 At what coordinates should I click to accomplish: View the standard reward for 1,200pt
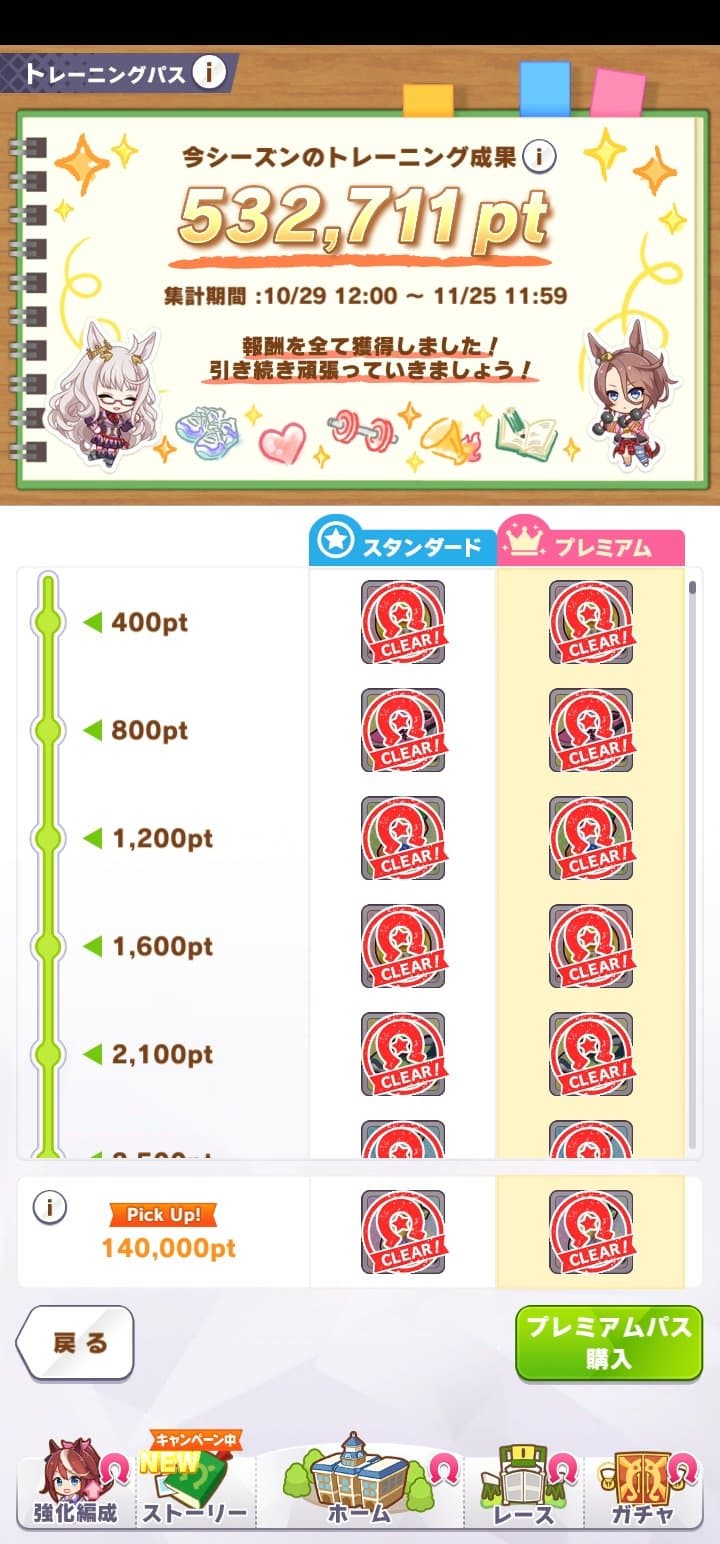(x=403, y=838)
